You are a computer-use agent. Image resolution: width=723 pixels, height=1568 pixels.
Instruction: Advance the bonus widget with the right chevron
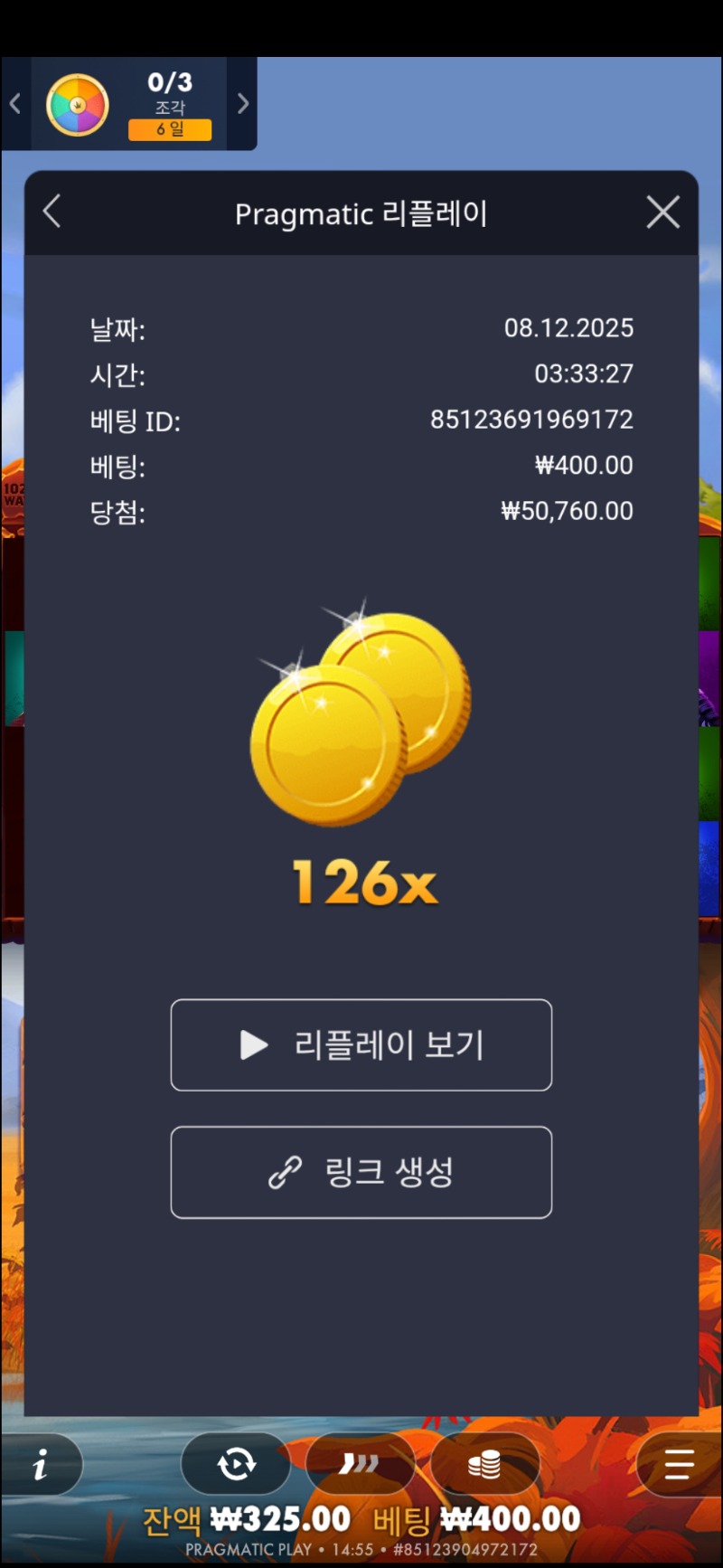point(241,104)
